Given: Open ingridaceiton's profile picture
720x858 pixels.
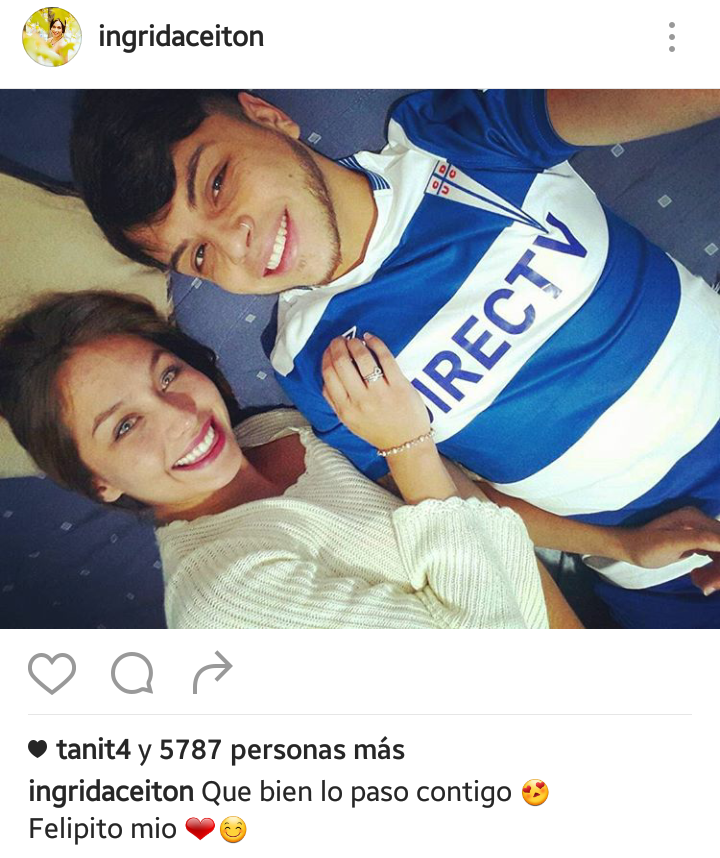Looking at the screenshot, I should click(x=52, y=37).
